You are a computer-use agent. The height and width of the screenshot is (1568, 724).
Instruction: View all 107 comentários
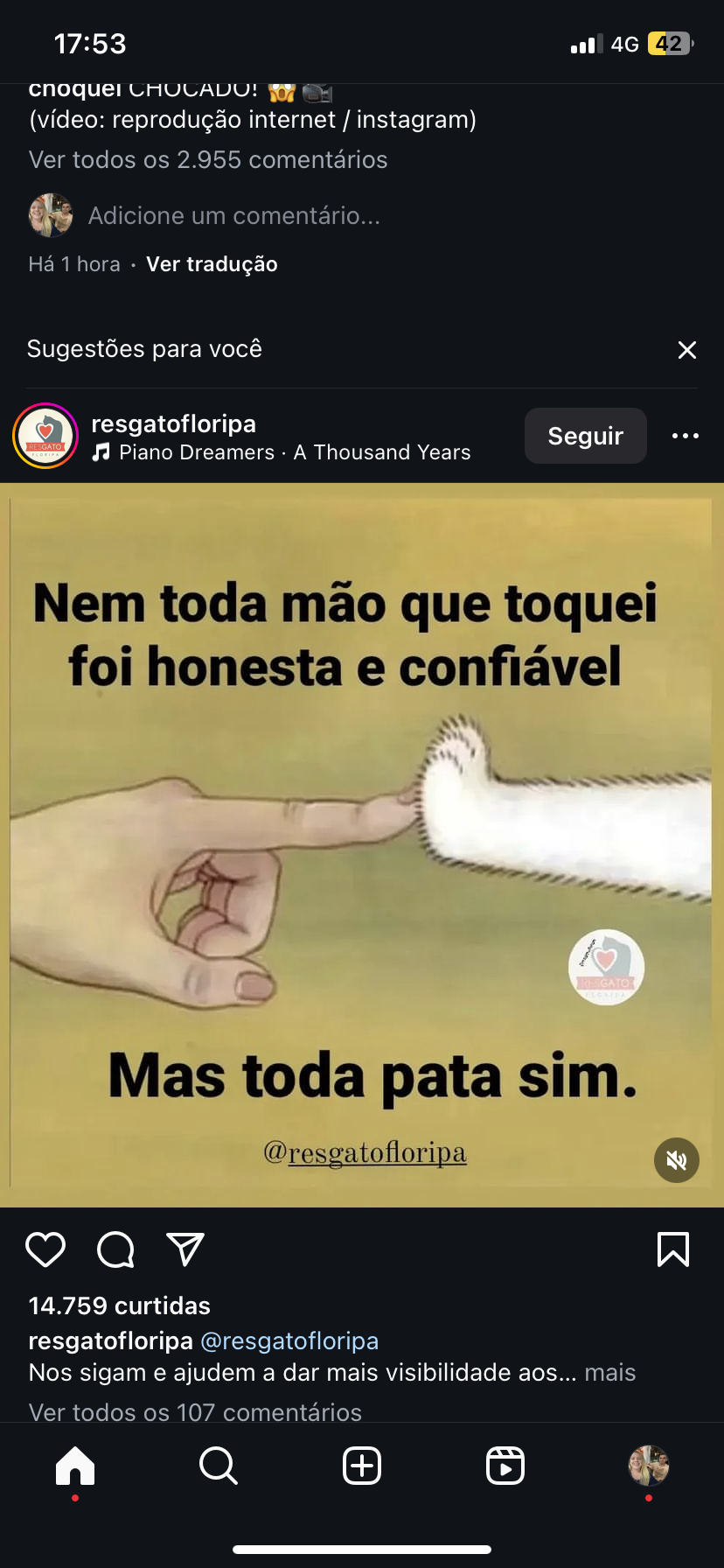pos(195,1411)
